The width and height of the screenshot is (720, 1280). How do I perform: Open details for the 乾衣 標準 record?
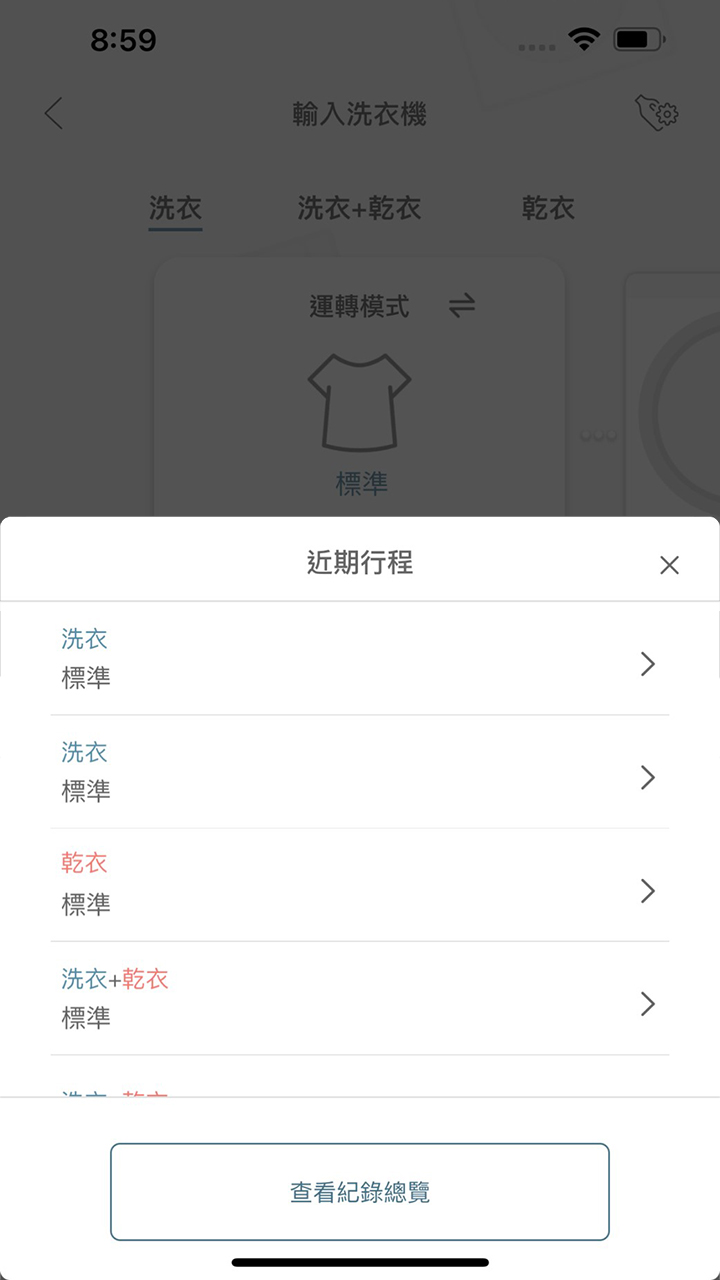pyautogui.click(x=648, y=890)
